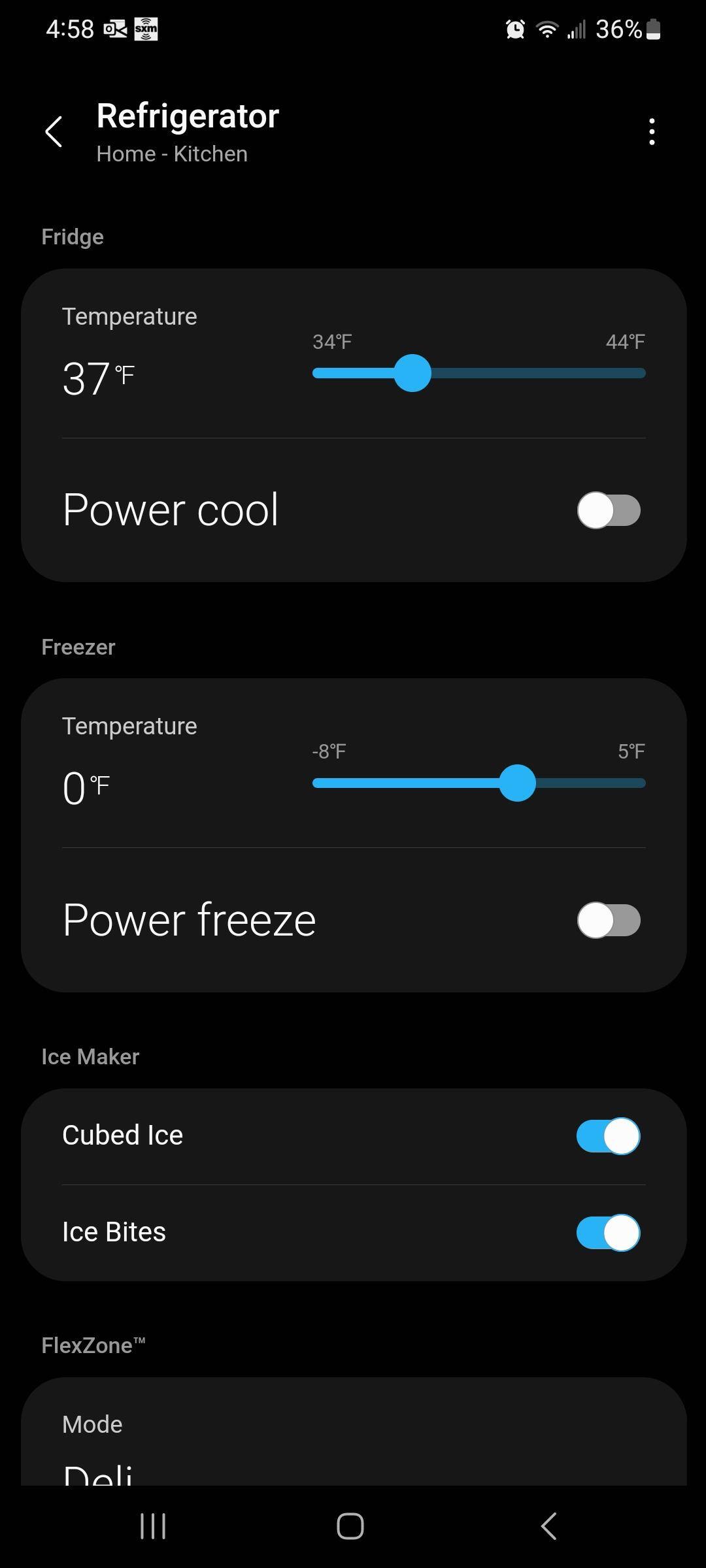Image resolution: width=706 pixels, height=1568 pixels.
Task: Tap the Fridge temperature slider
Action: pos(412,374)
